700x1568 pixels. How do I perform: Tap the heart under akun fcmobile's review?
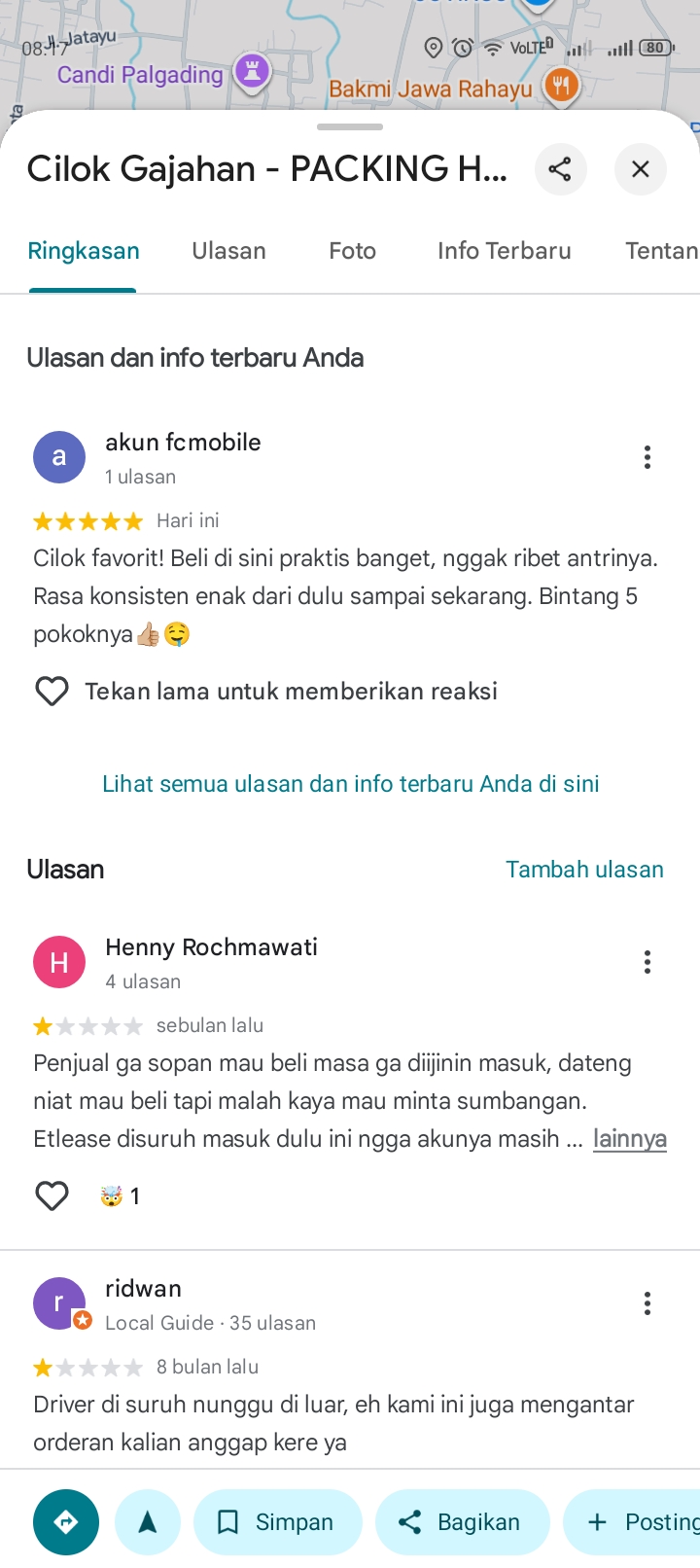point(52,692)
